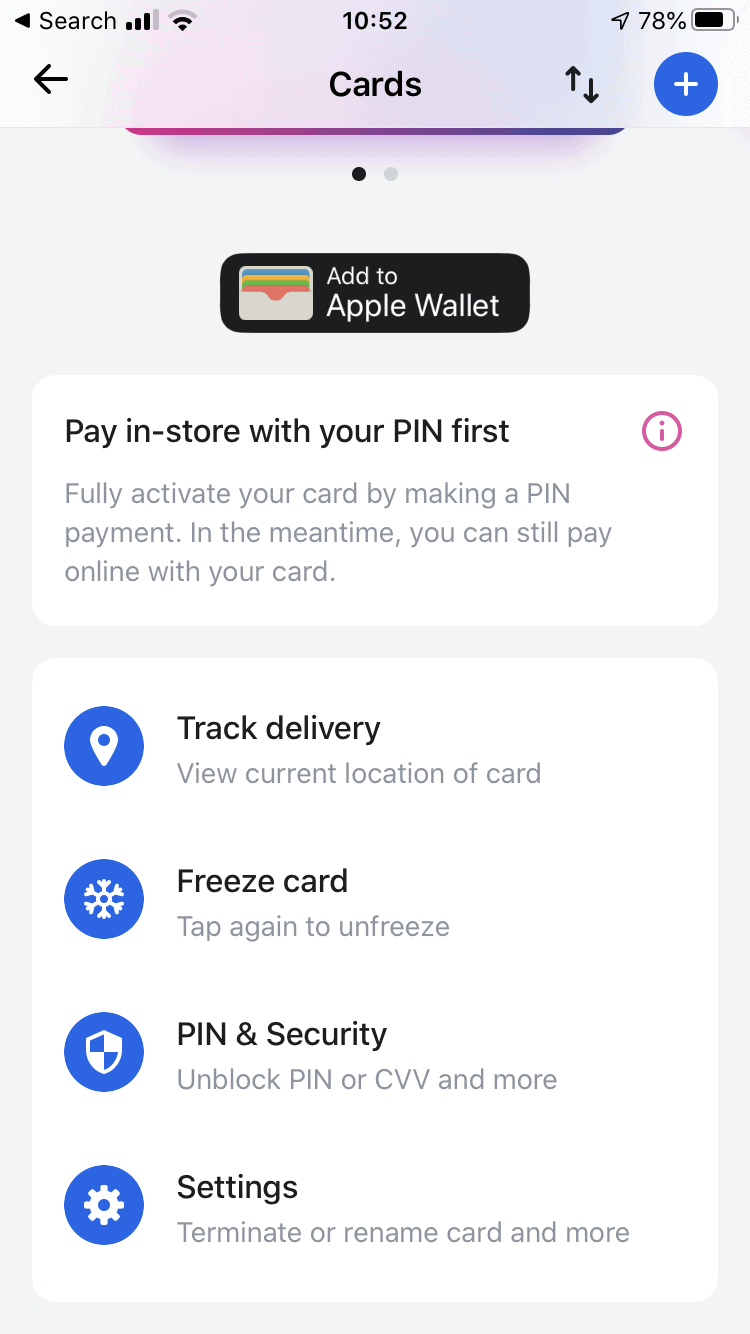The image size is (750, 1334).
Task: Tap Add to Apple Wallet button
Action: click(x=375, y=292)
